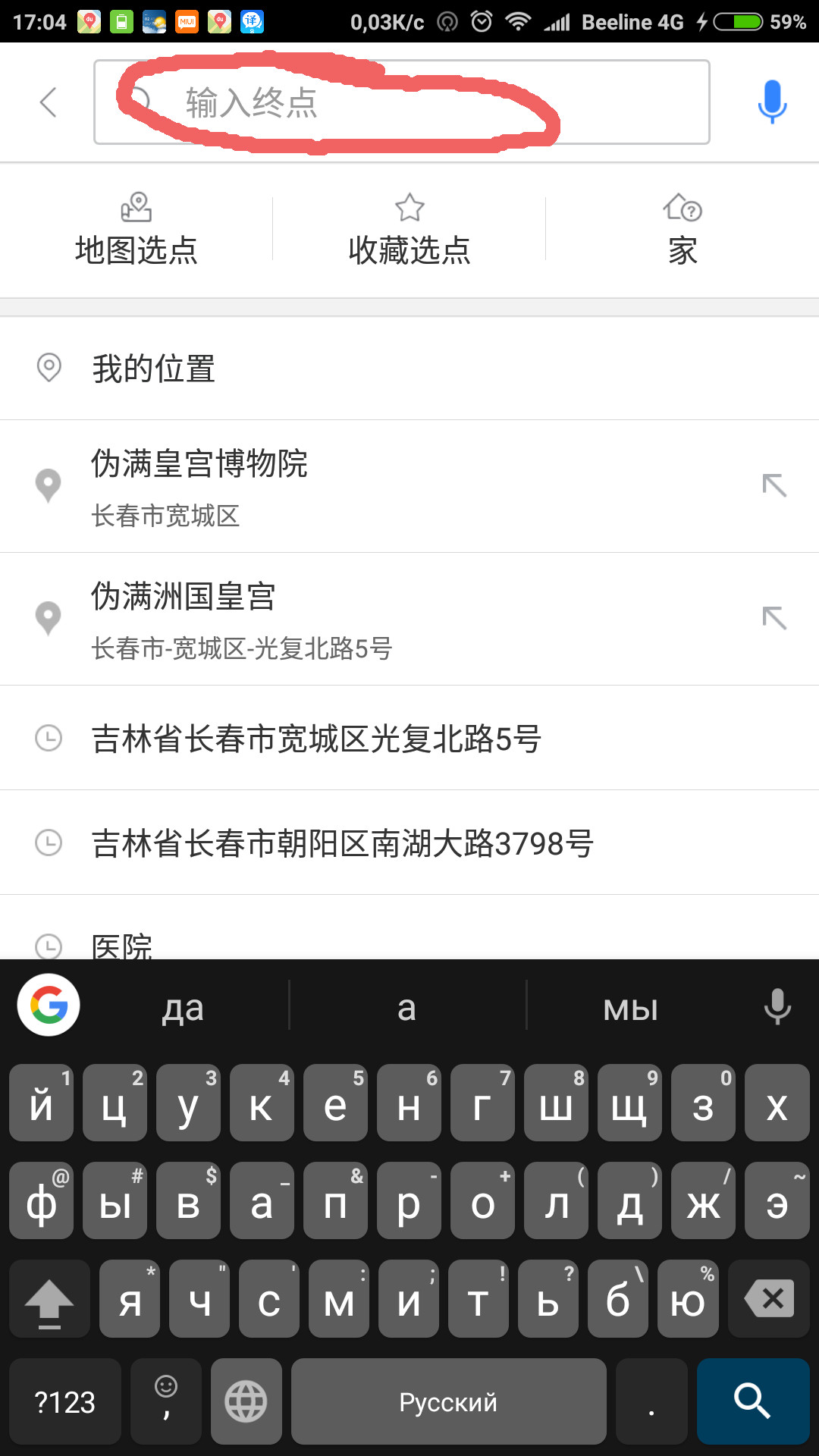The height and width of the screenshot is (1456, 819).
Task: Tap the keyboard suggestion "да"
Action: pos(183,1009)
